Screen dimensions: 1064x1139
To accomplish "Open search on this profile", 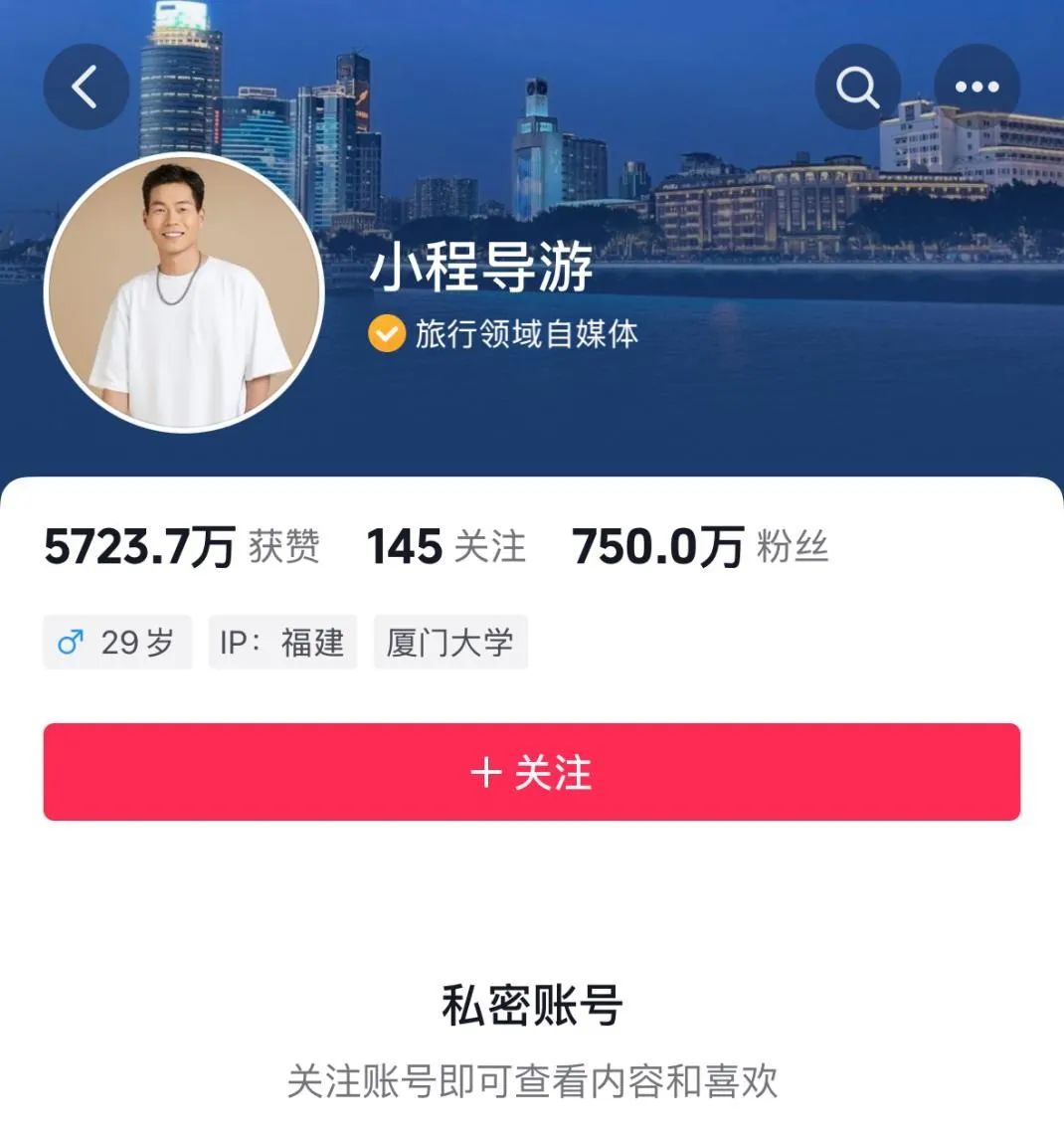I will click(x=857, y=87).
